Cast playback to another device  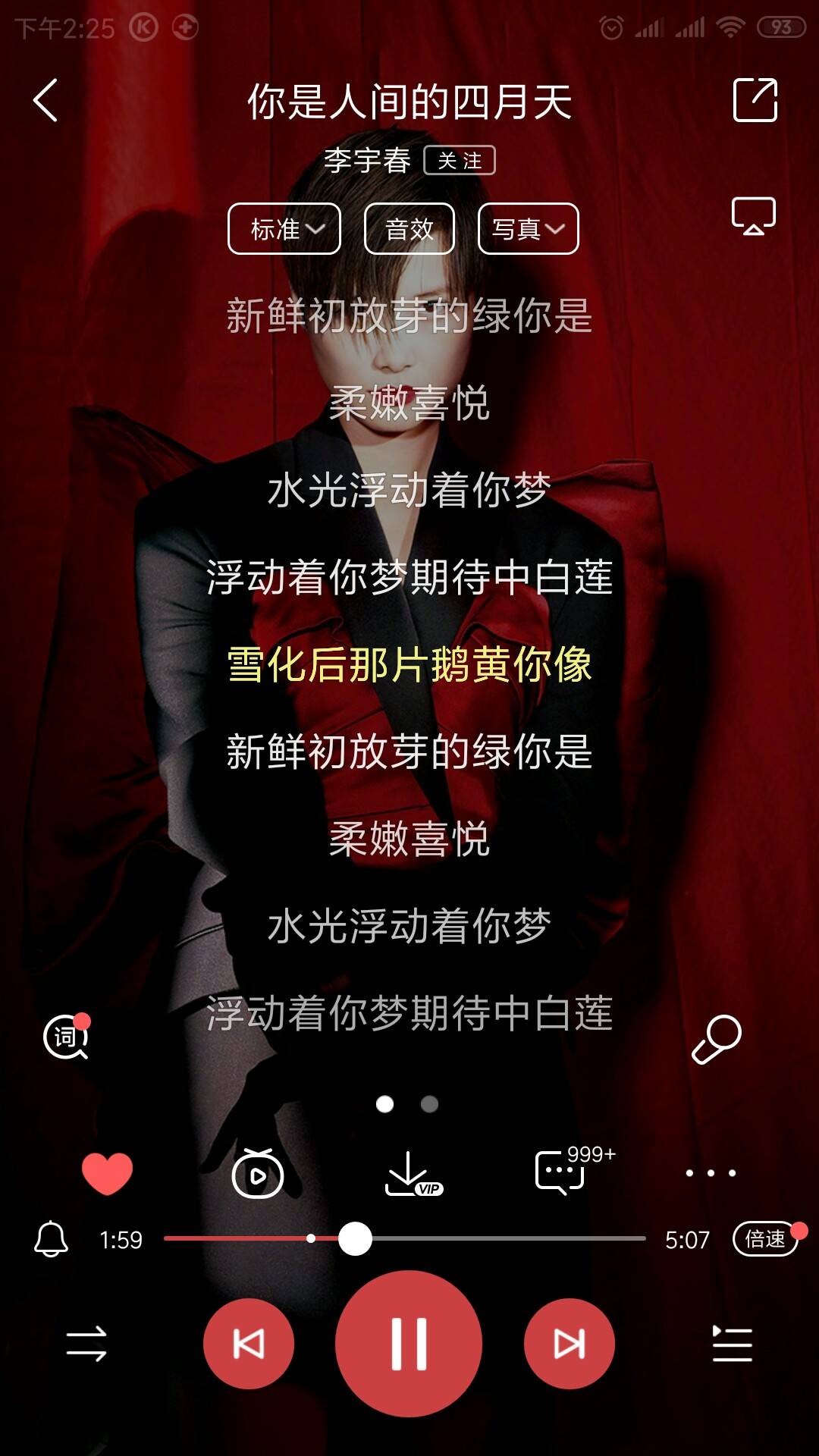pyautogui.click(x=753, y=216)
